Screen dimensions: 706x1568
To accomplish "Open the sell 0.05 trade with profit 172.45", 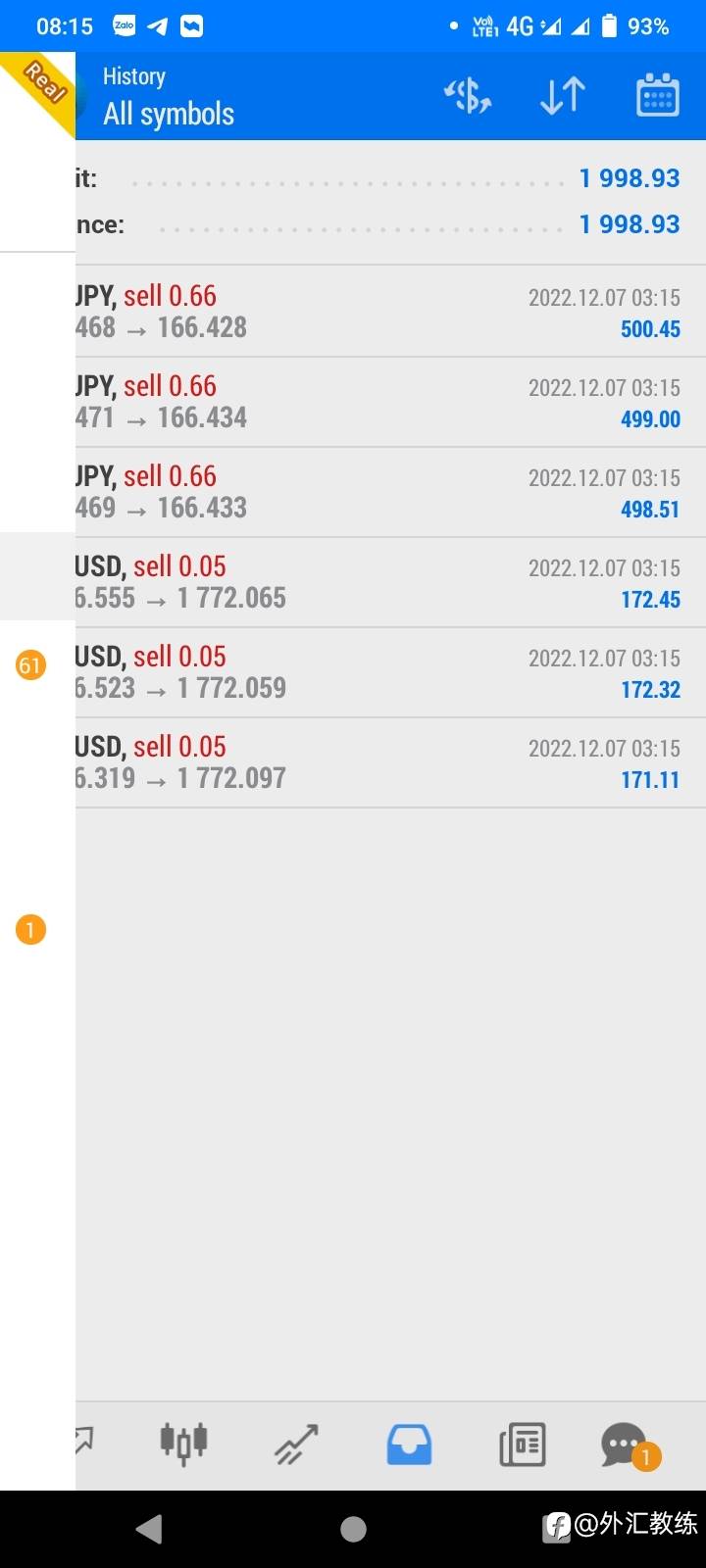I will [x=390, y=582].
